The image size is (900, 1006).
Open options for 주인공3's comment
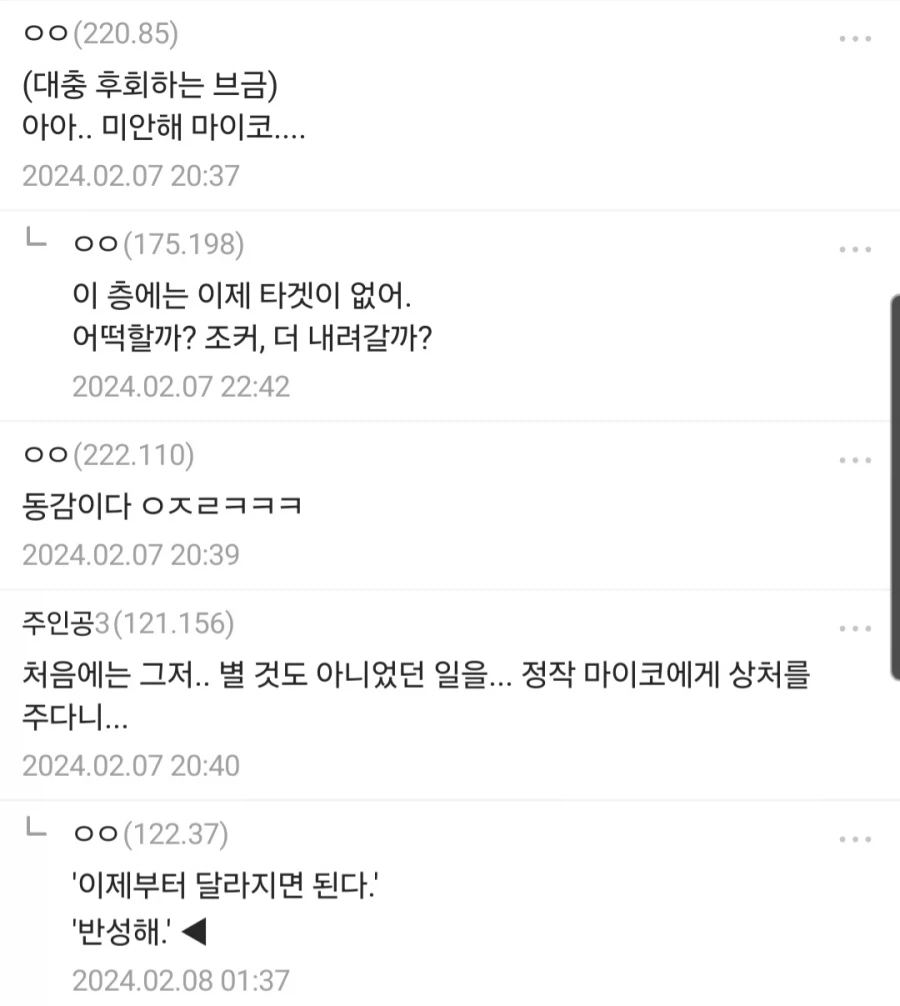(855, 629)
